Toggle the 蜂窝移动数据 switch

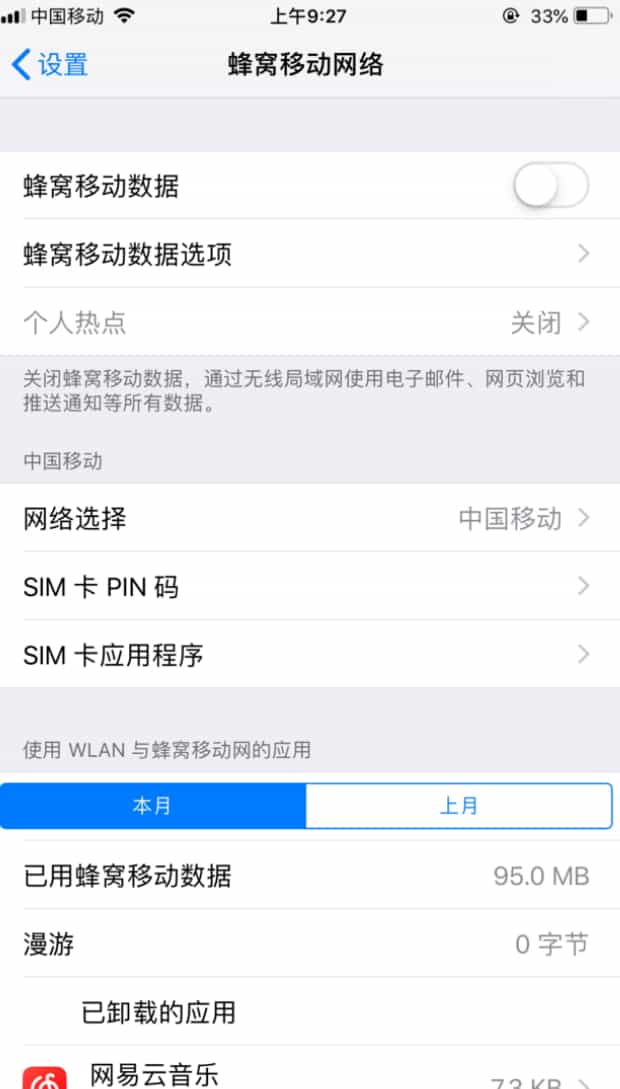tap(551, 186)
